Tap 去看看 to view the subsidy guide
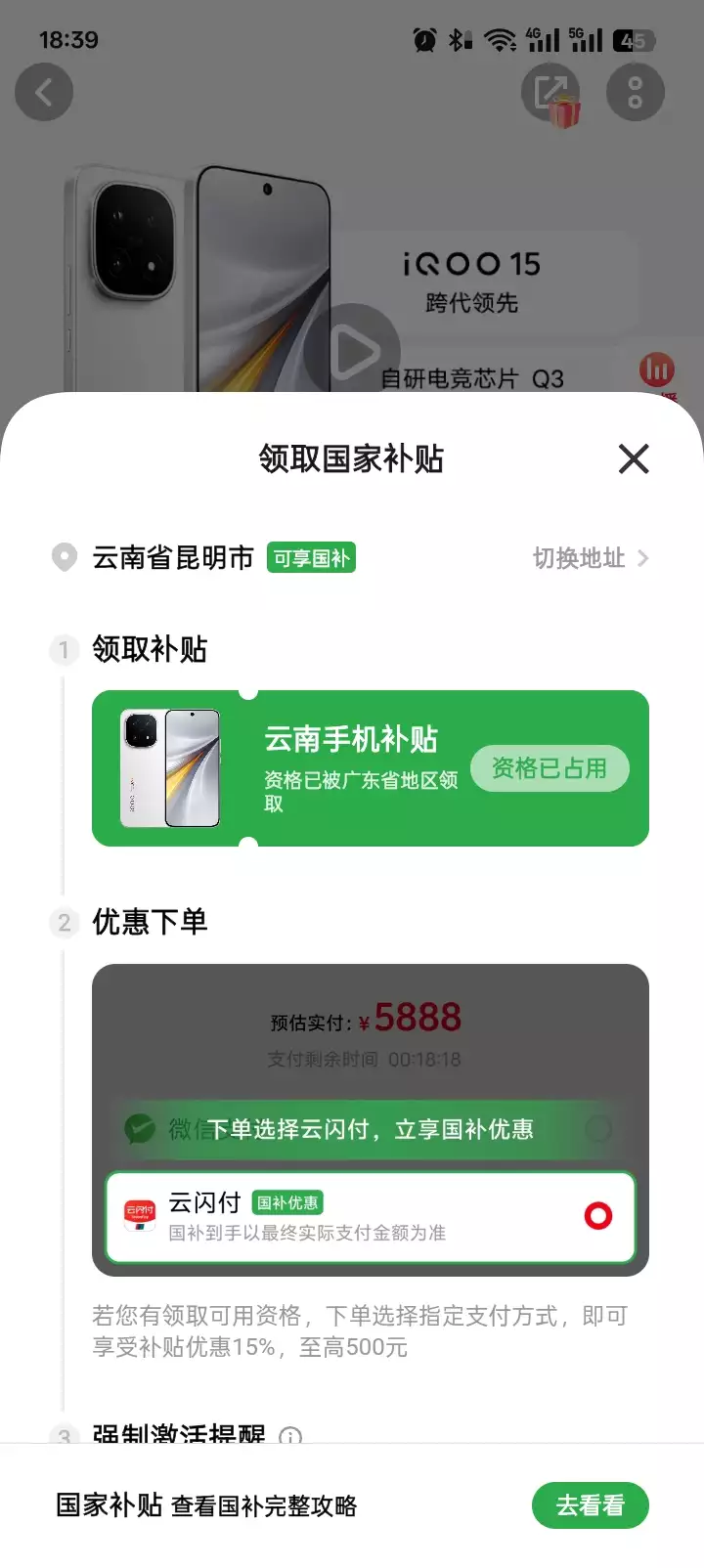Screen dimensions: 704x1568 click(590, 1505)
